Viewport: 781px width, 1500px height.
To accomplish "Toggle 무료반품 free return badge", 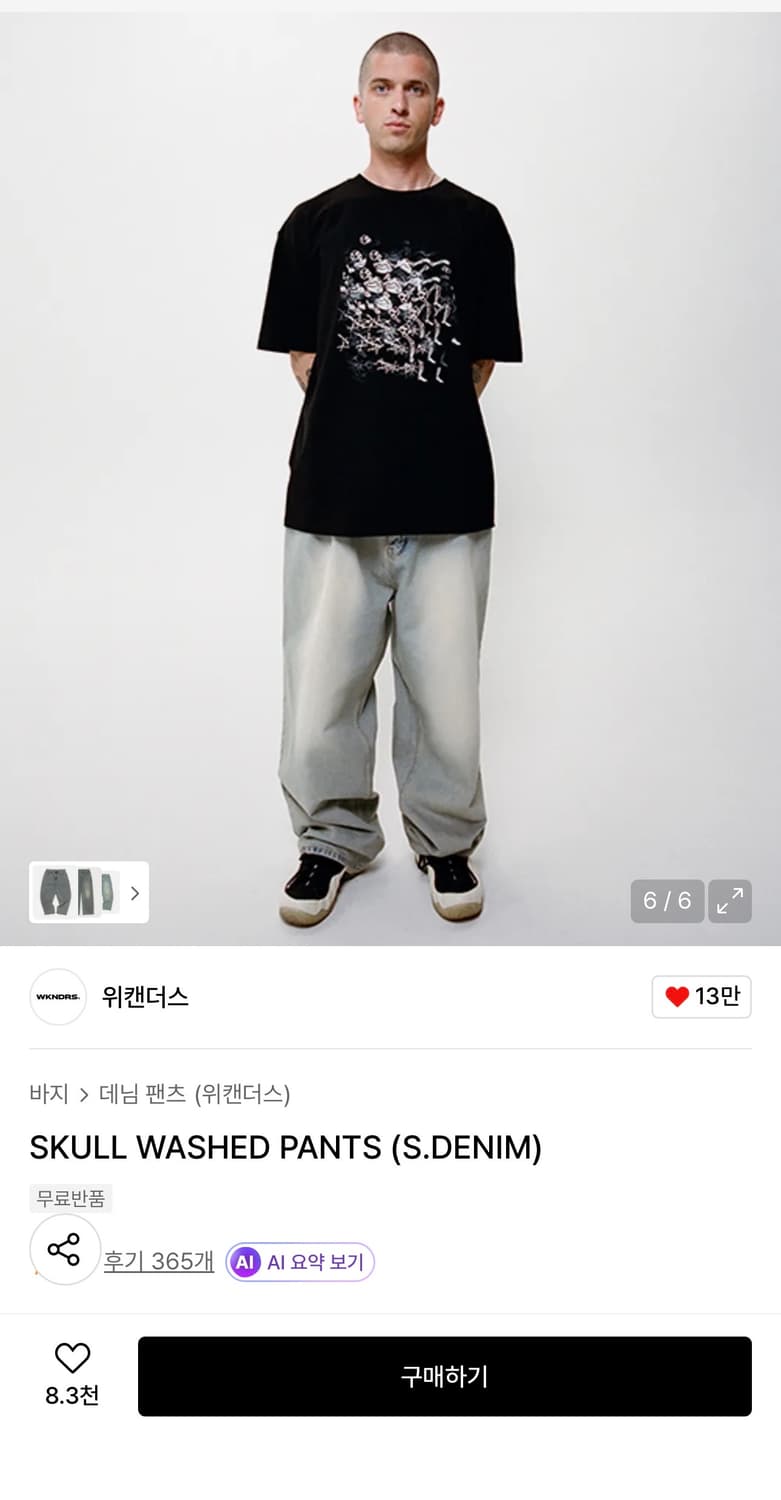I will [x=71, y=1198].
